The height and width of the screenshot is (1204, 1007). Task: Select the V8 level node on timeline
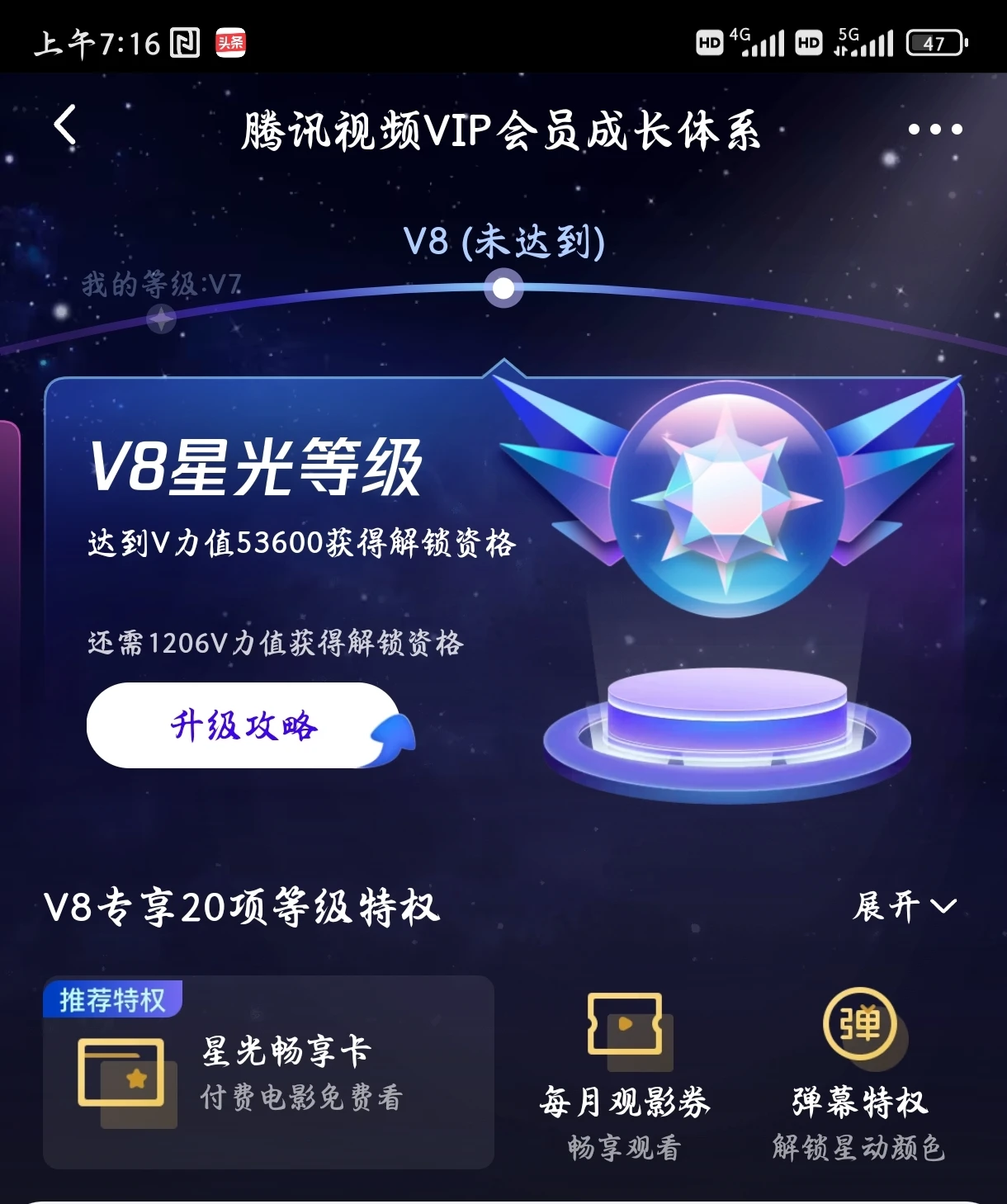pos(503,289)
